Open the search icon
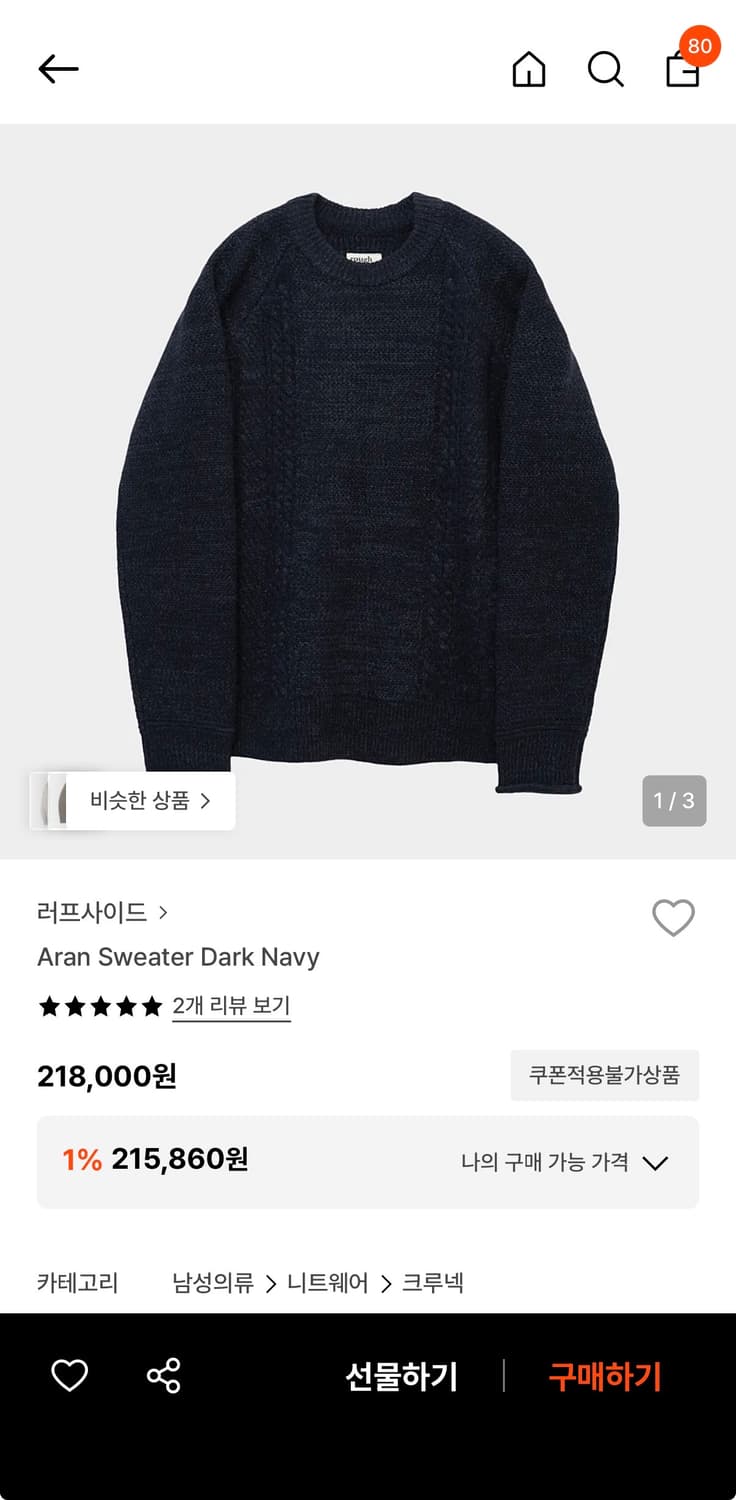This screenshot has height=1500, width=736. 605,70
